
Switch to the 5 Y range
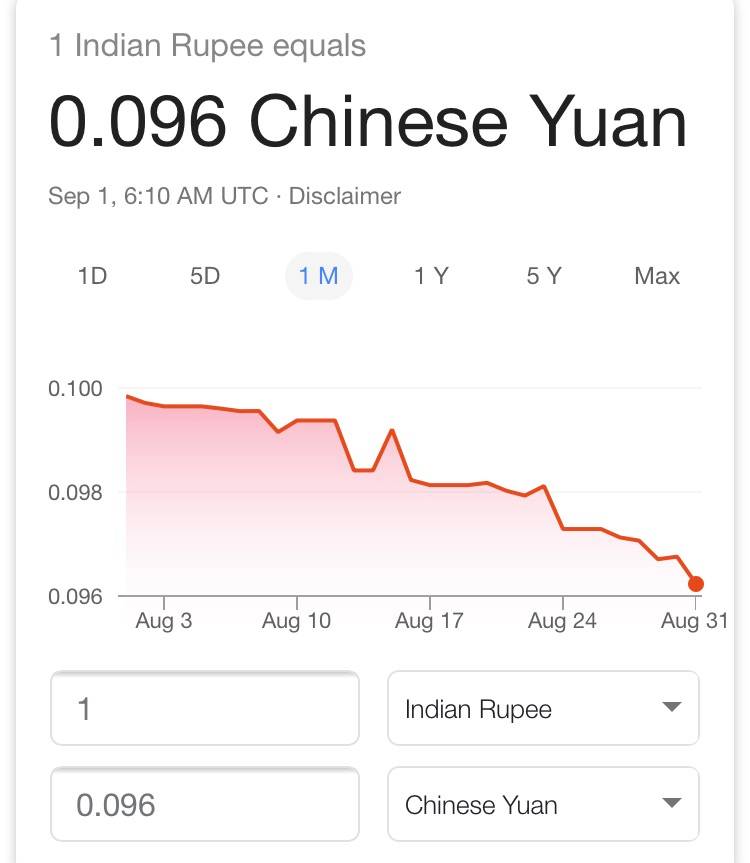(544, 276)
